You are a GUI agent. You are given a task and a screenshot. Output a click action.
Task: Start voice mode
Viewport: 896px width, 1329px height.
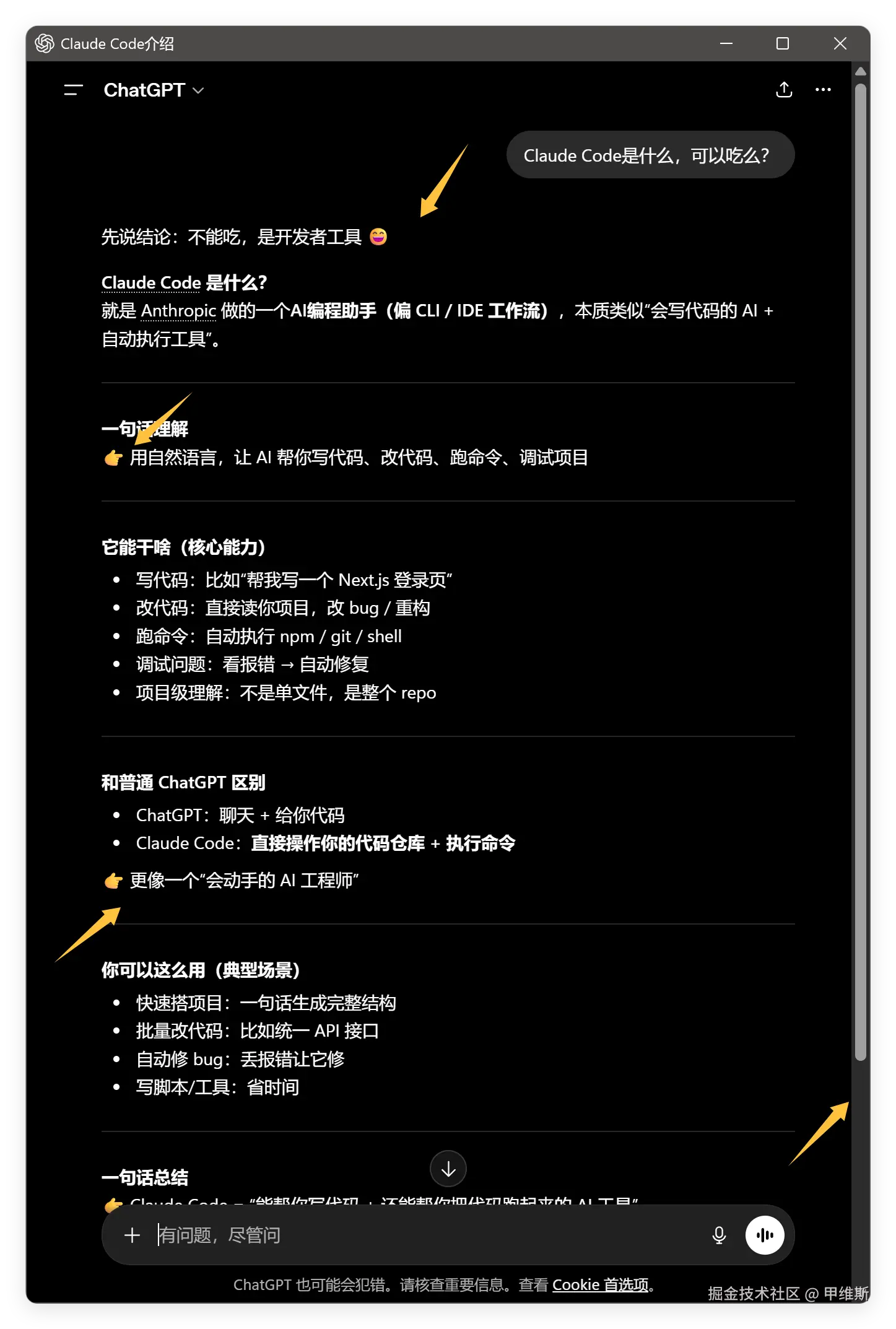[765, 1235]
